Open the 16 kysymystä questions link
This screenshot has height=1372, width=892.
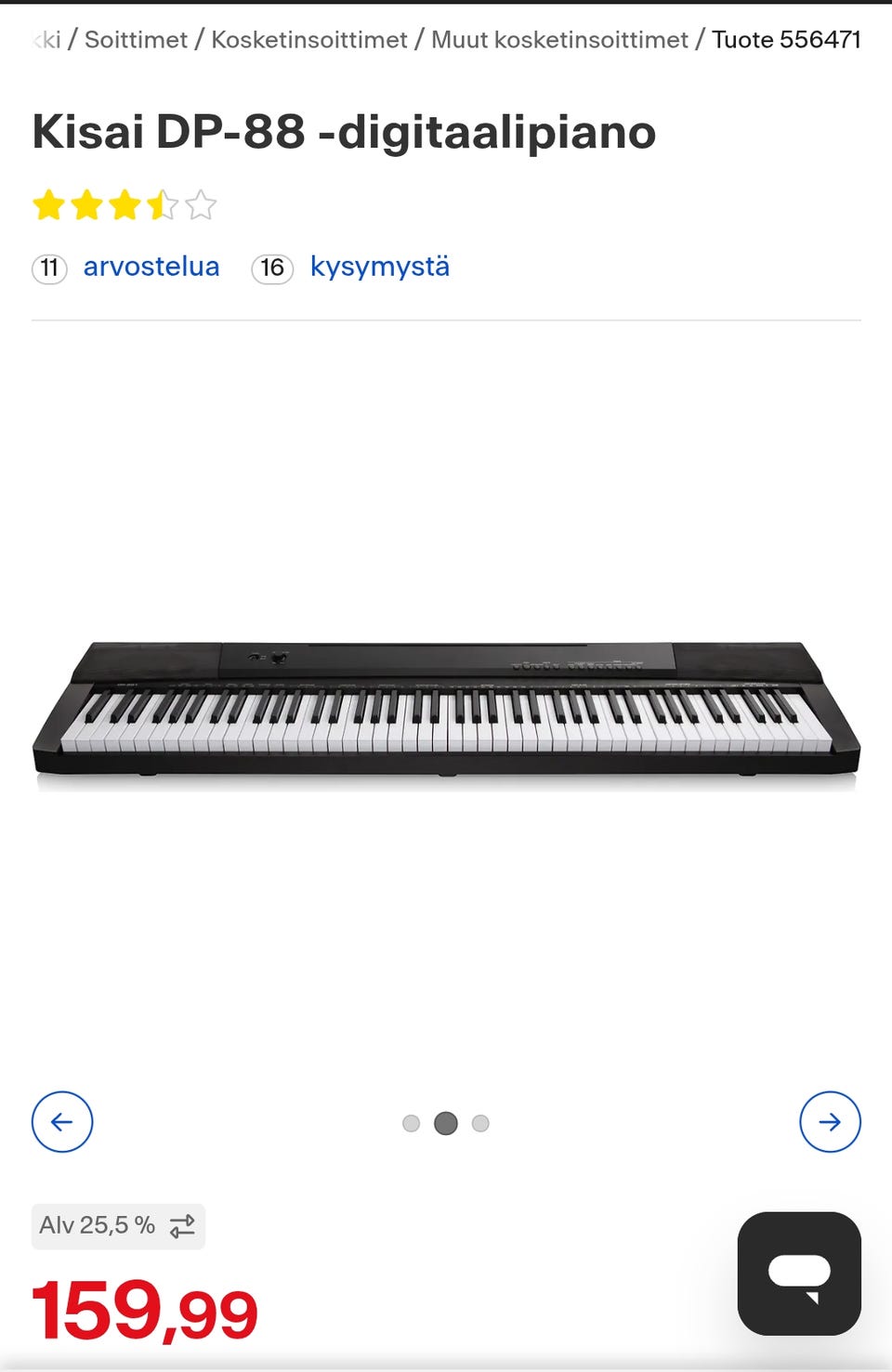pos(379,268)
